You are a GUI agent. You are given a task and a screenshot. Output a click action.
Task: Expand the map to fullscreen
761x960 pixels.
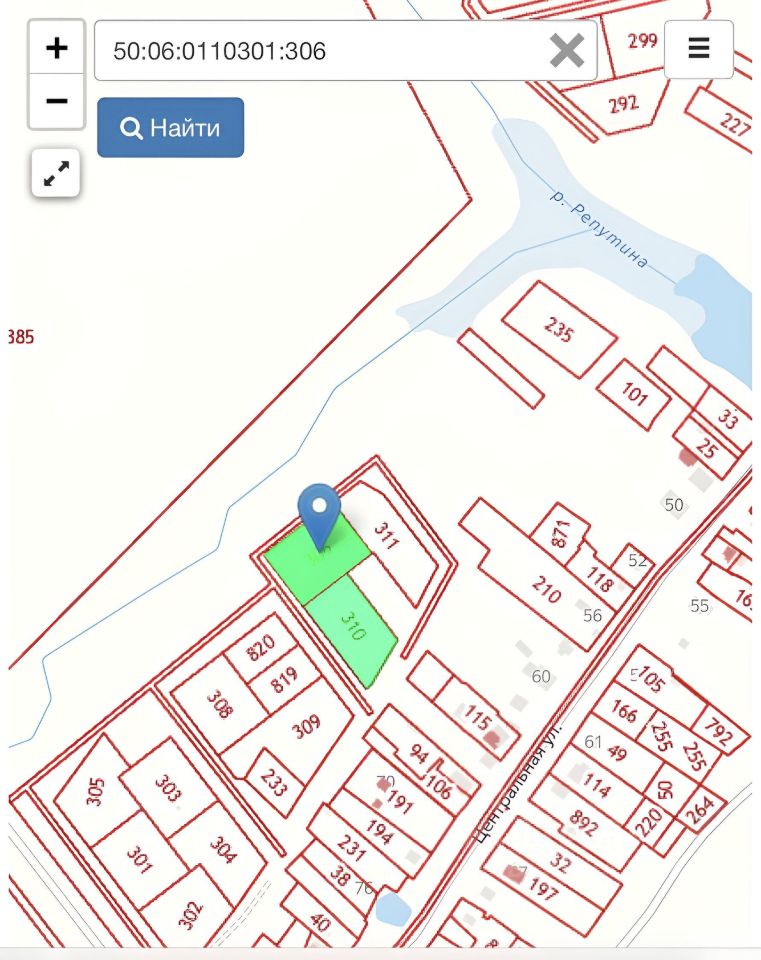(56, 175)
